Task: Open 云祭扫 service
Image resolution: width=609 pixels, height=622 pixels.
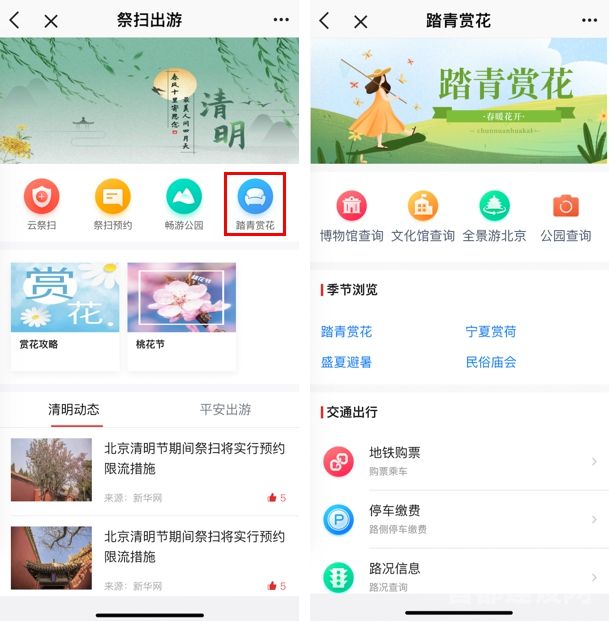Action: pos(42,204)
